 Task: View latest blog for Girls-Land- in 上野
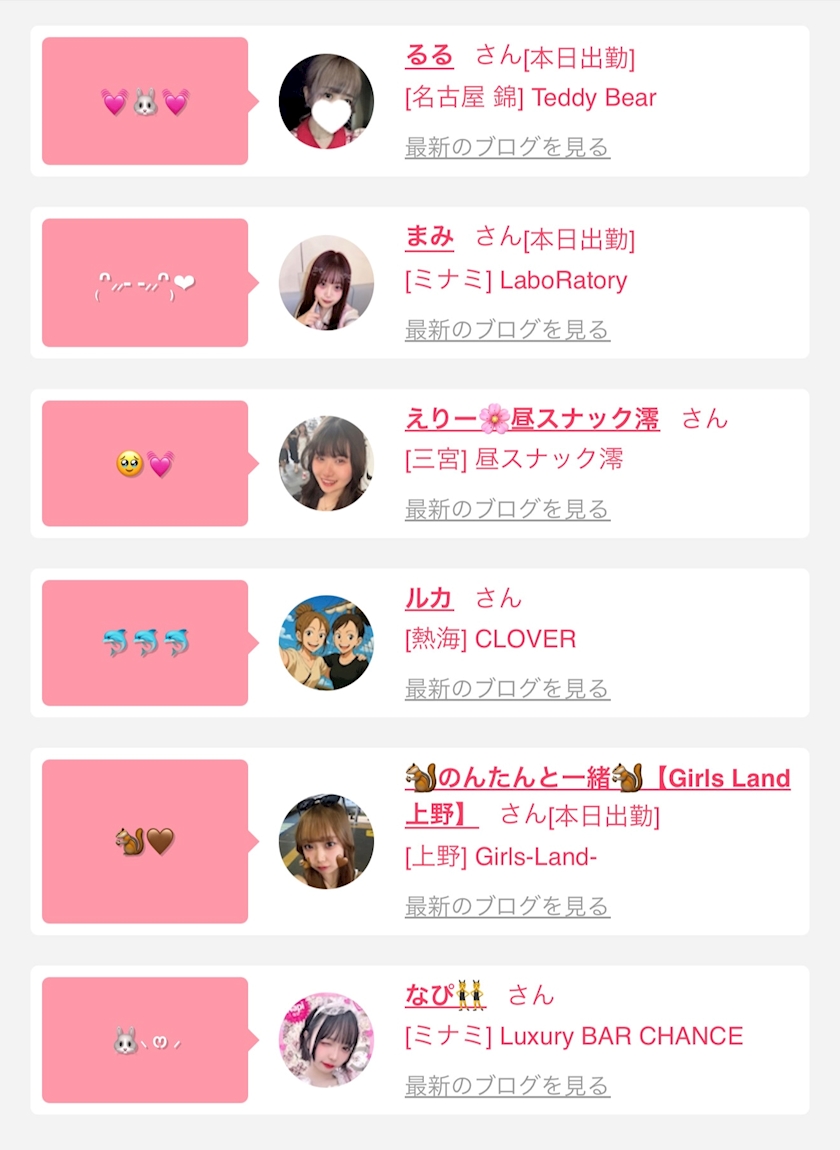coord(507,906)
